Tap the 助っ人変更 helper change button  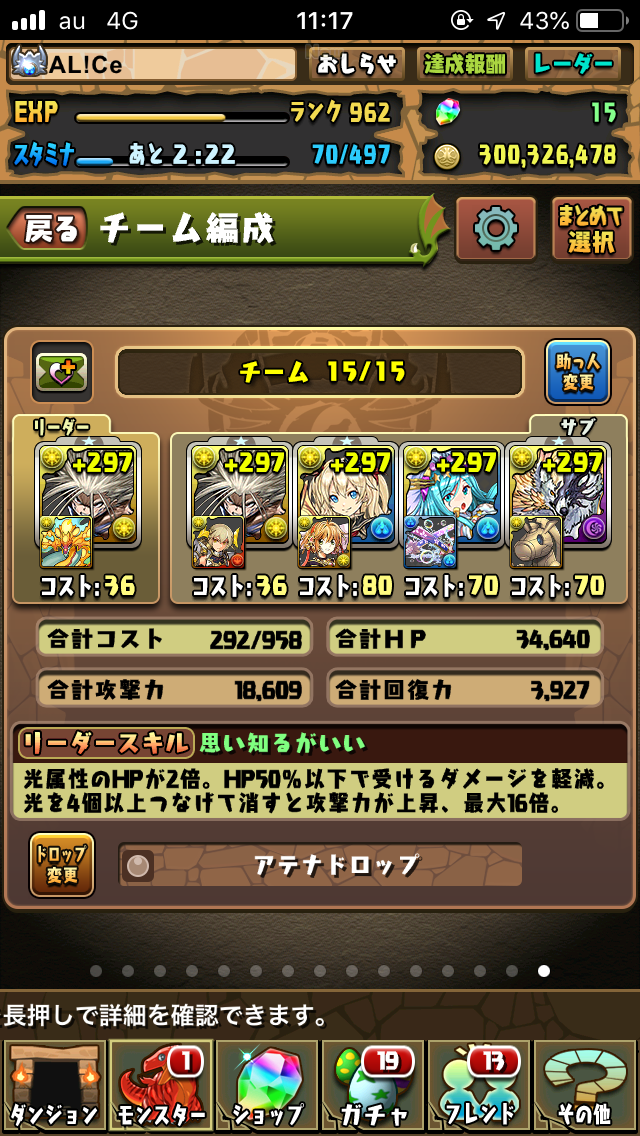577,373
